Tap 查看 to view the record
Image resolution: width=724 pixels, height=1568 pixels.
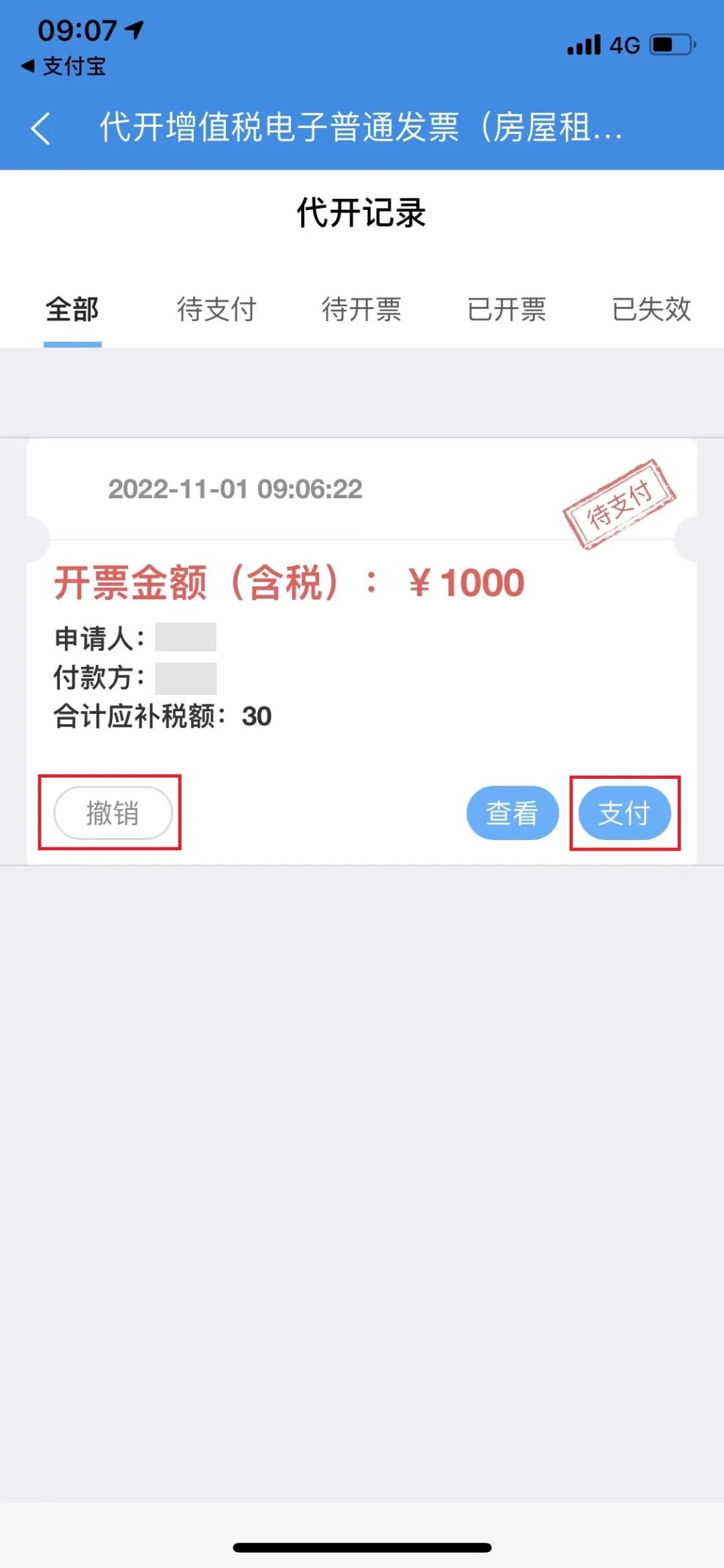[x=512, y=813]
